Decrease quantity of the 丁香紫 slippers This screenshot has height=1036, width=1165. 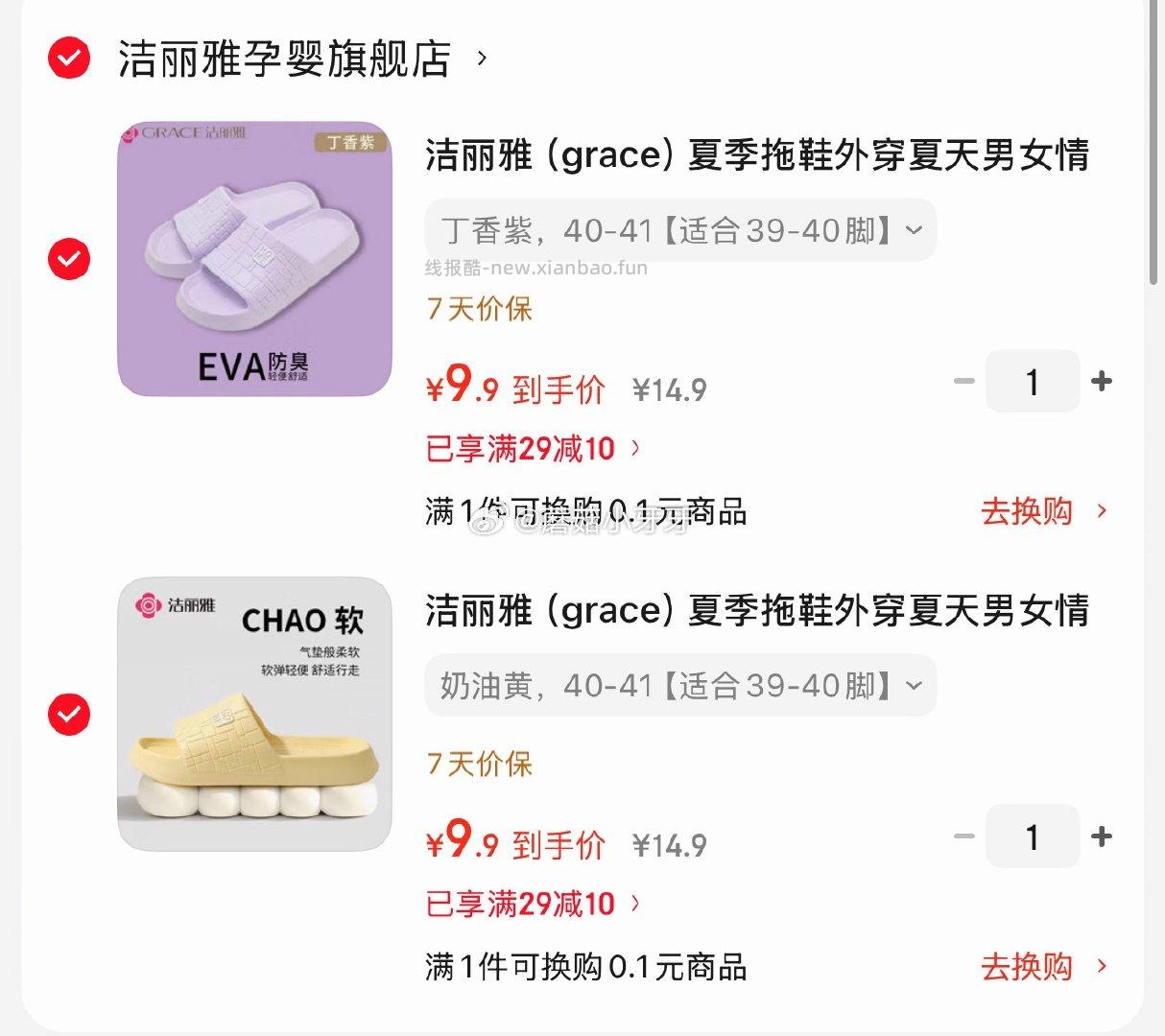coord(963,382)
